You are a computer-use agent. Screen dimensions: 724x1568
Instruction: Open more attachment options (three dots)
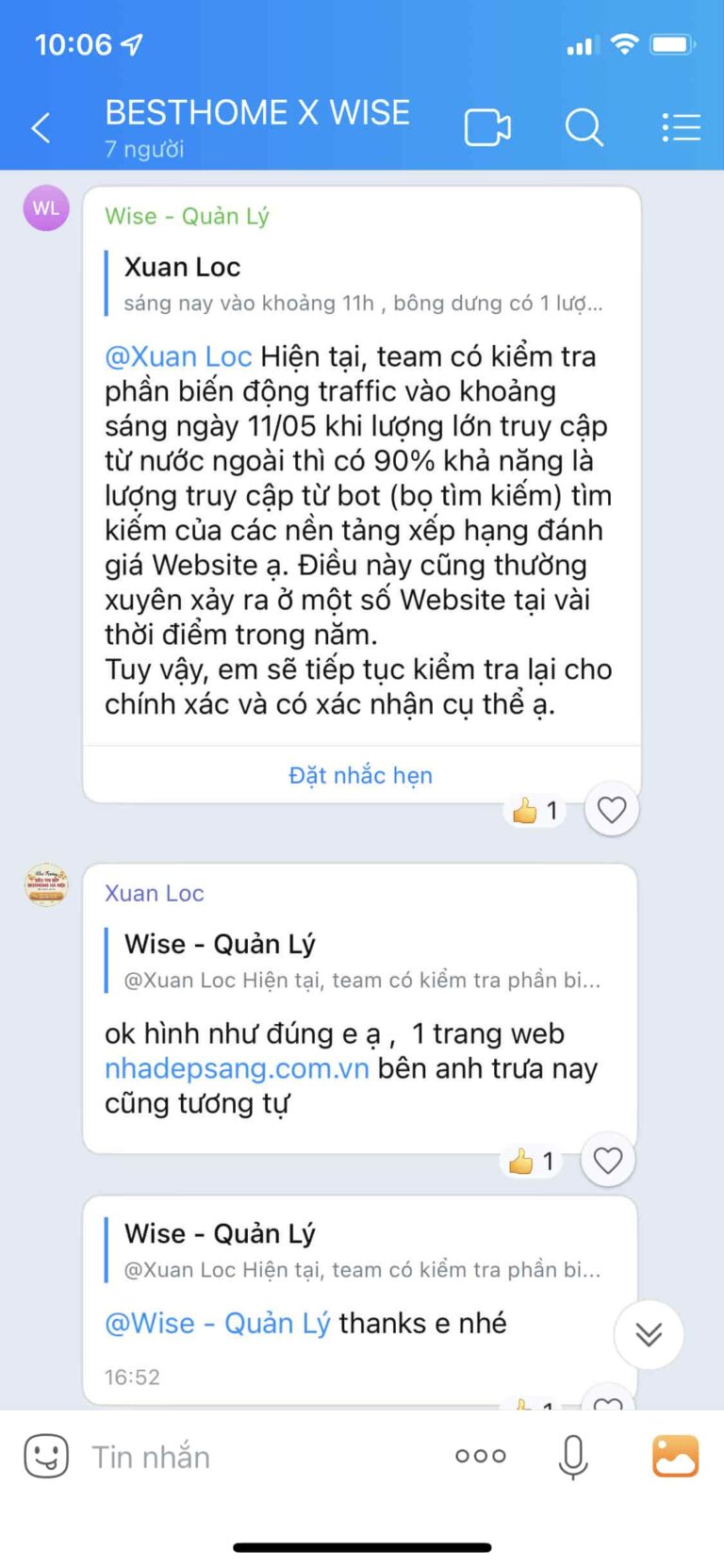click(481, 1456)
